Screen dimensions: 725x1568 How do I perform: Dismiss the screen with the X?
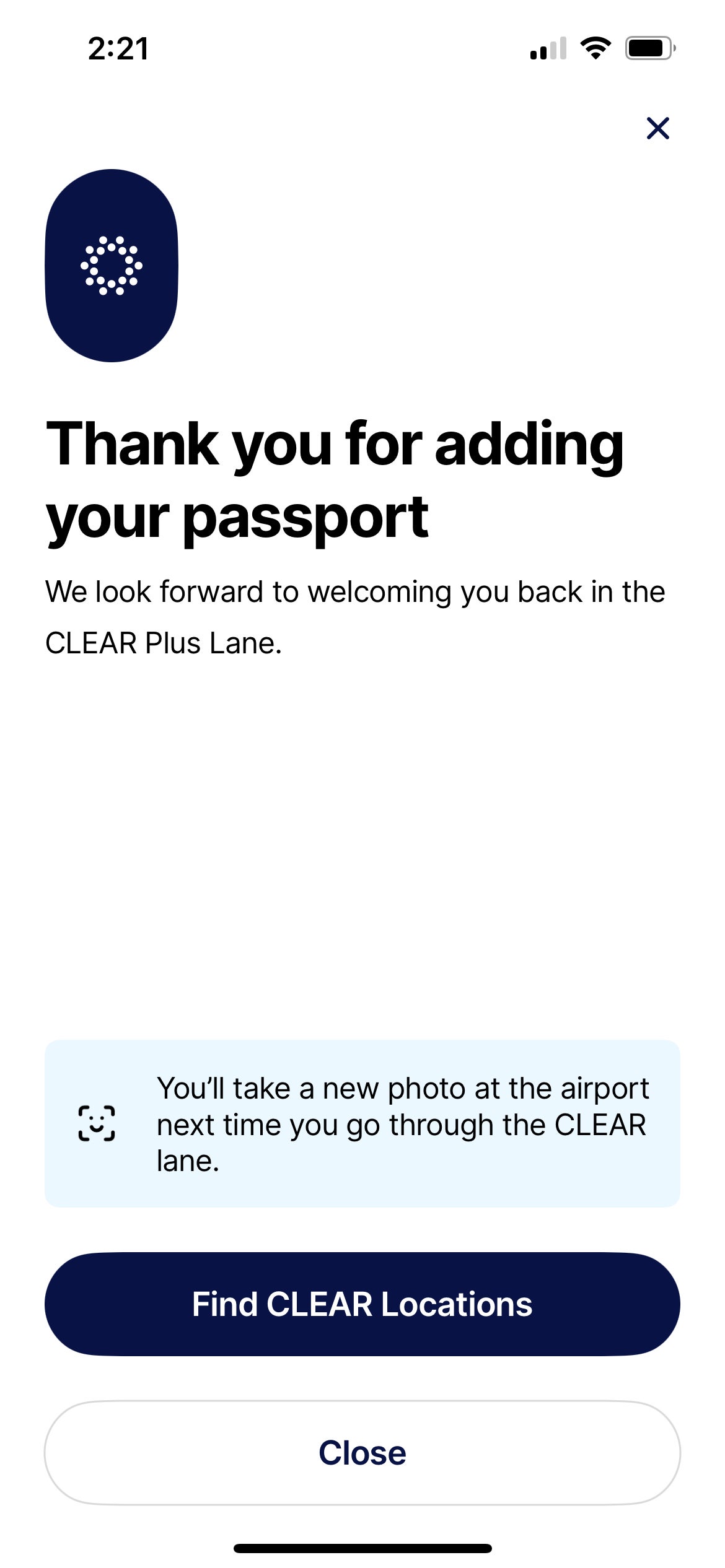pos(658,129)
